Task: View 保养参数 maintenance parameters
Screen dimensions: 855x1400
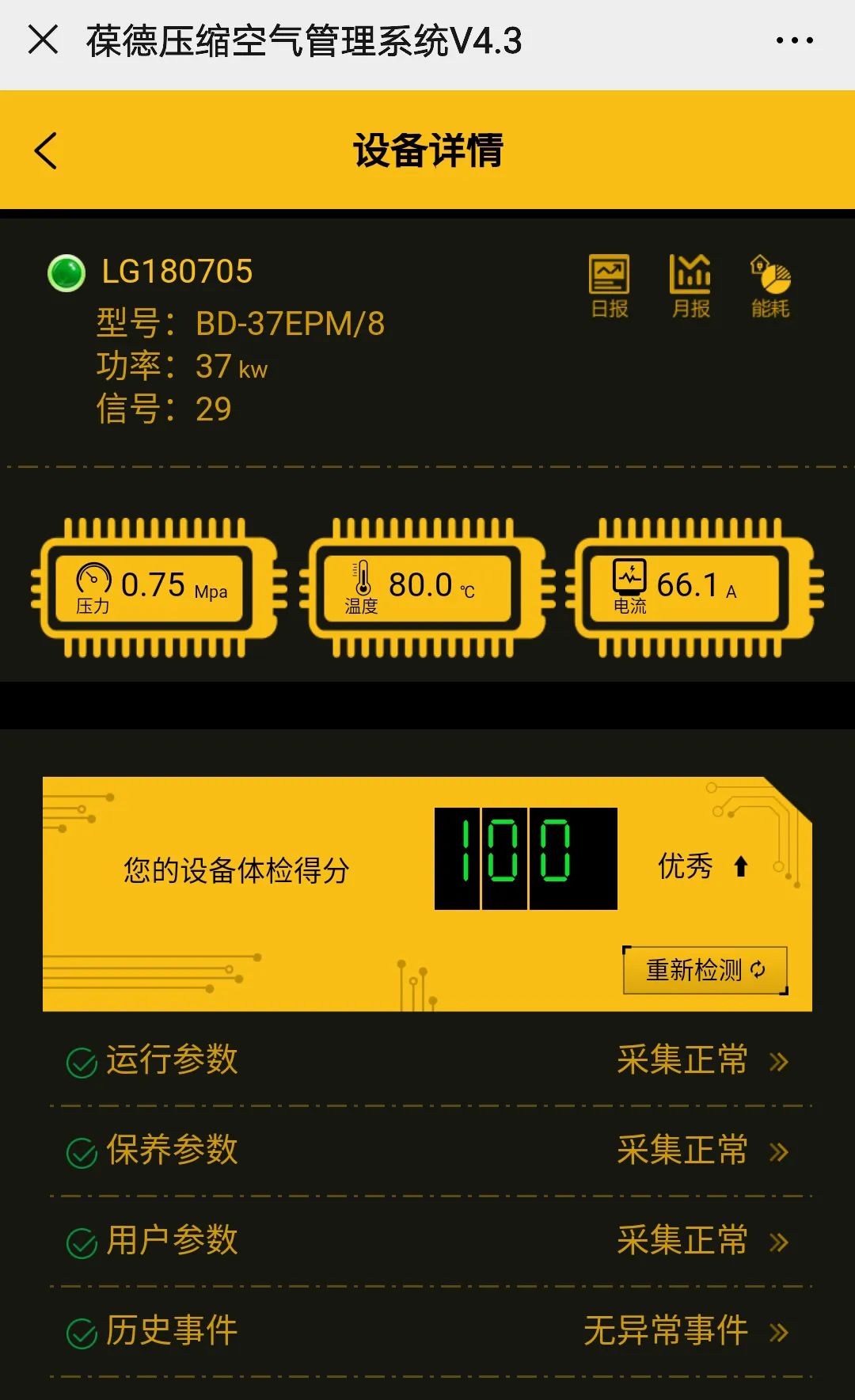Action: (427, 1151)
